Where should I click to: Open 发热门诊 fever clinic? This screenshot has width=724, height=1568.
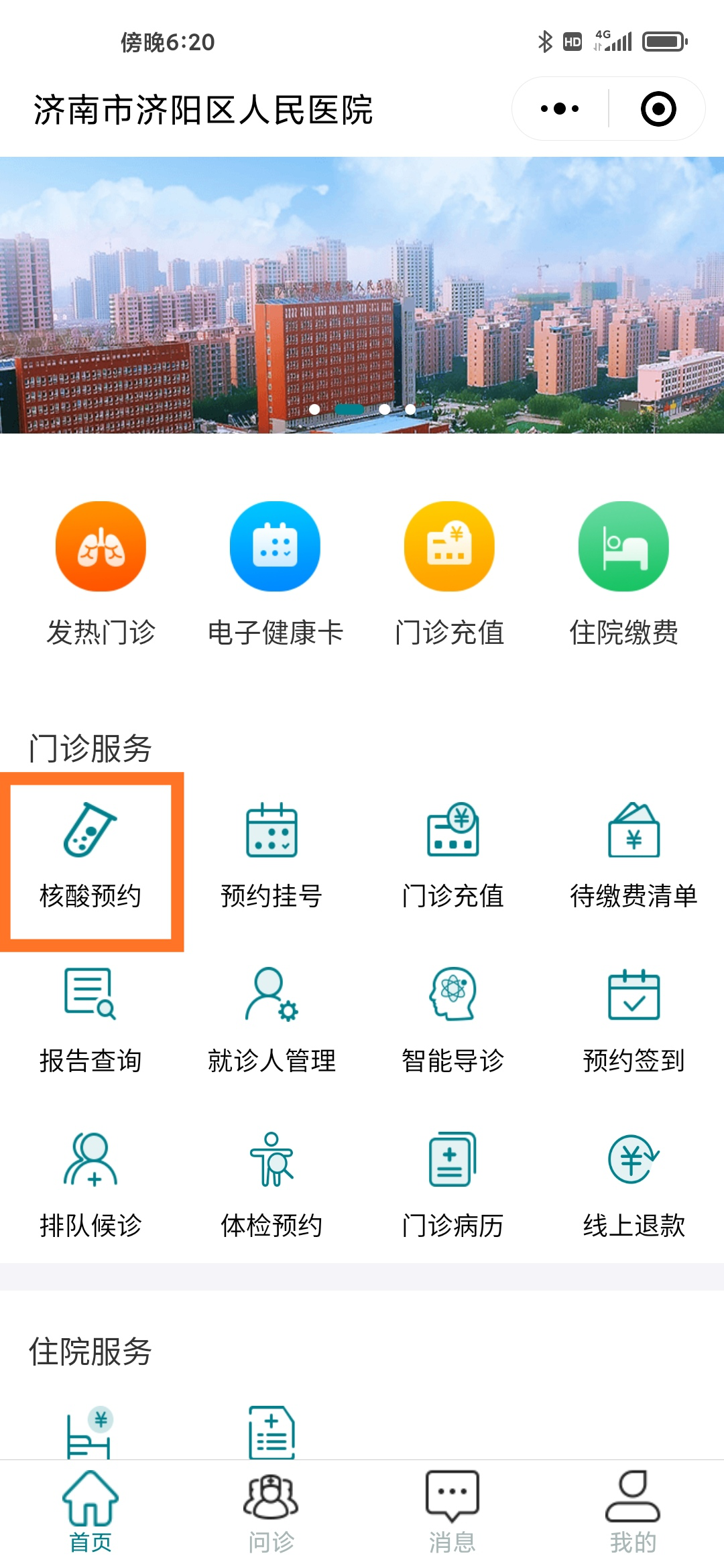(101, 547)
